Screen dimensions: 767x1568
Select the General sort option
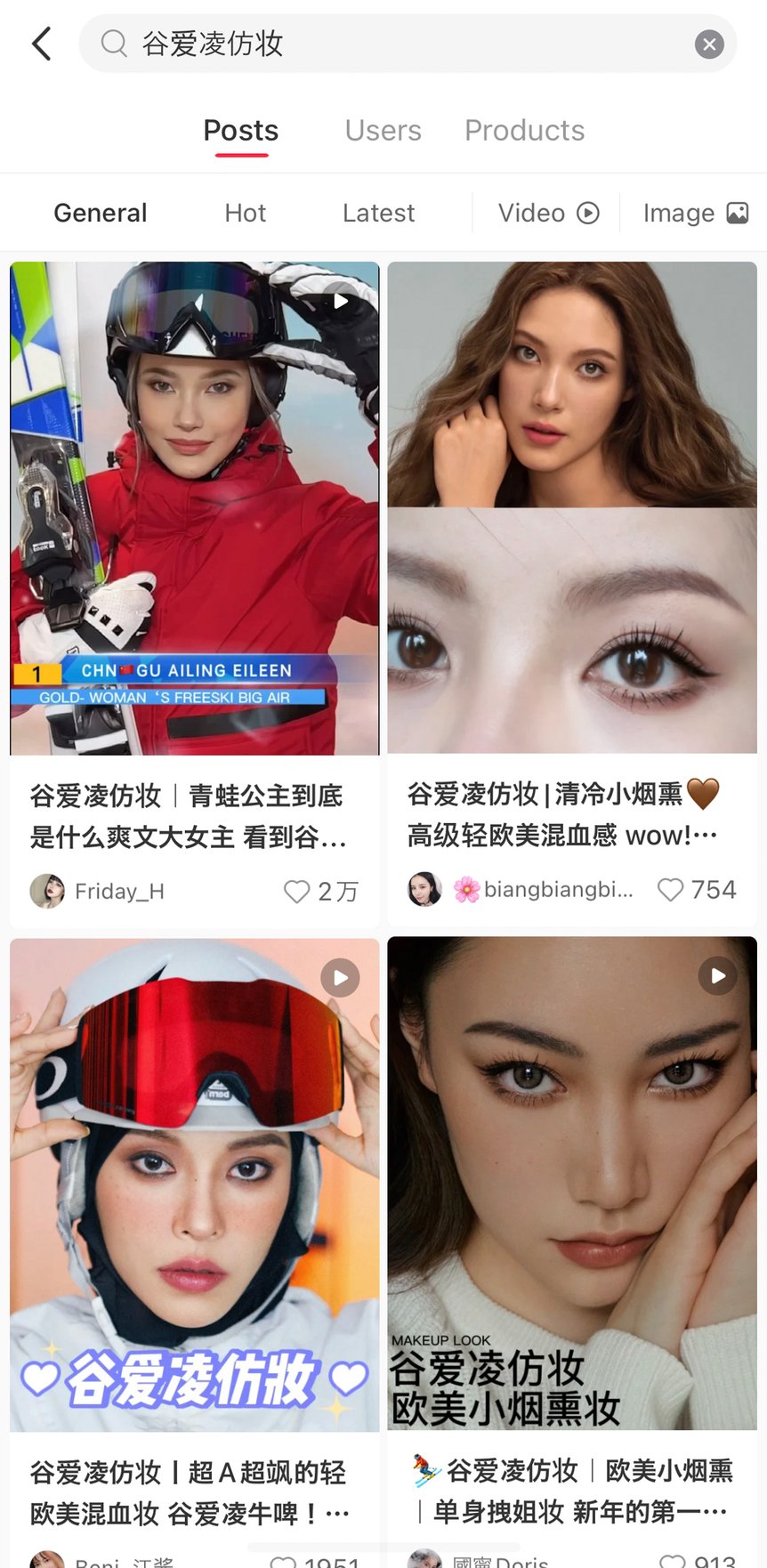point(100,214)
